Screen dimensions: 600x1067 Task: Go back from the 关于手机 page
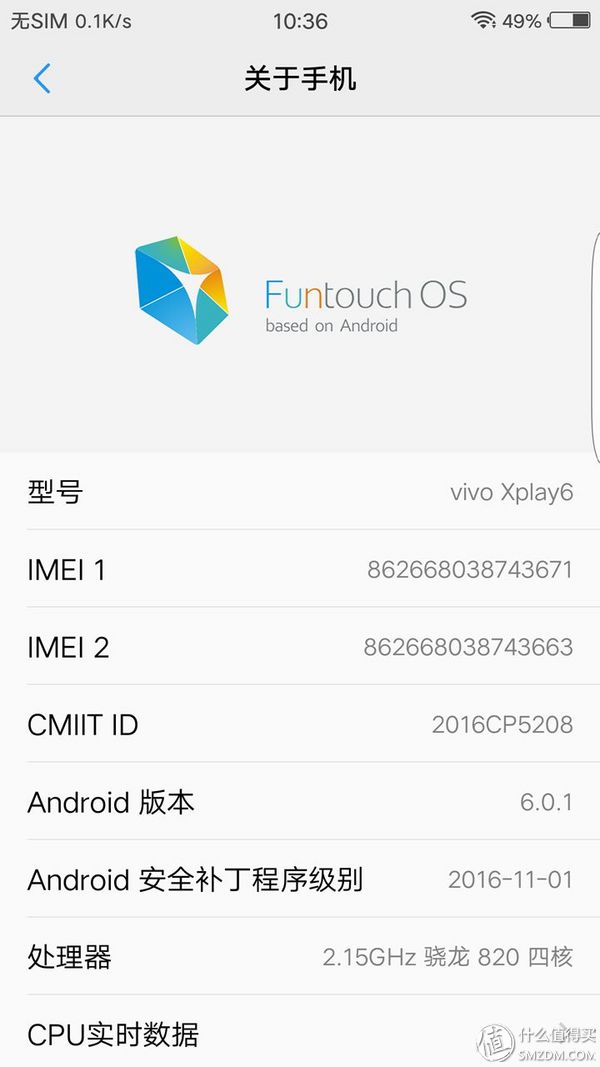(x=42, y=79)
